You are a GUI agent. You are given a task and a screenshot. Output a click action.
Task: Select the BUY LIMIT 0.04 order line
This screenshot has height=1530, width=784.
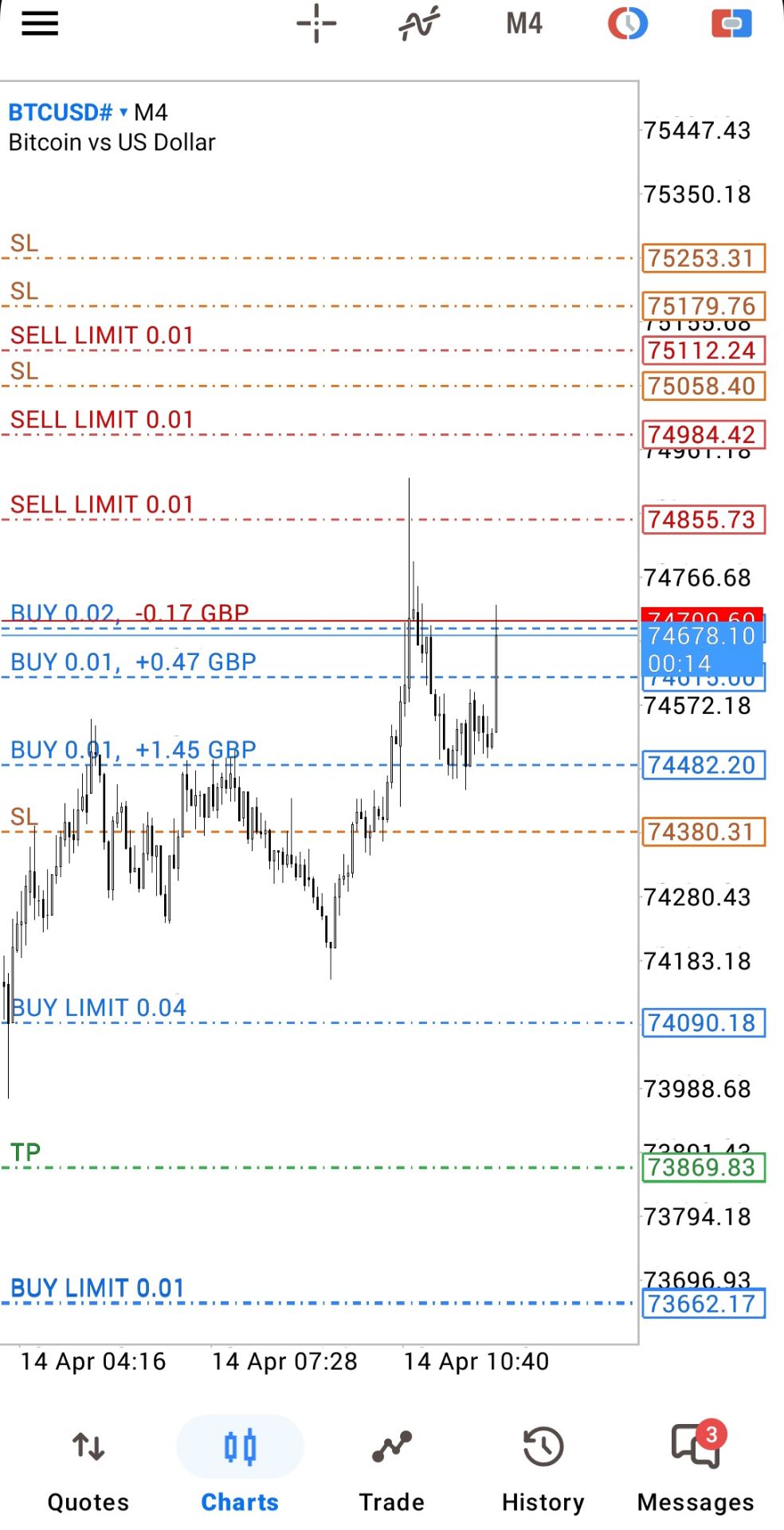(98, 1009)
